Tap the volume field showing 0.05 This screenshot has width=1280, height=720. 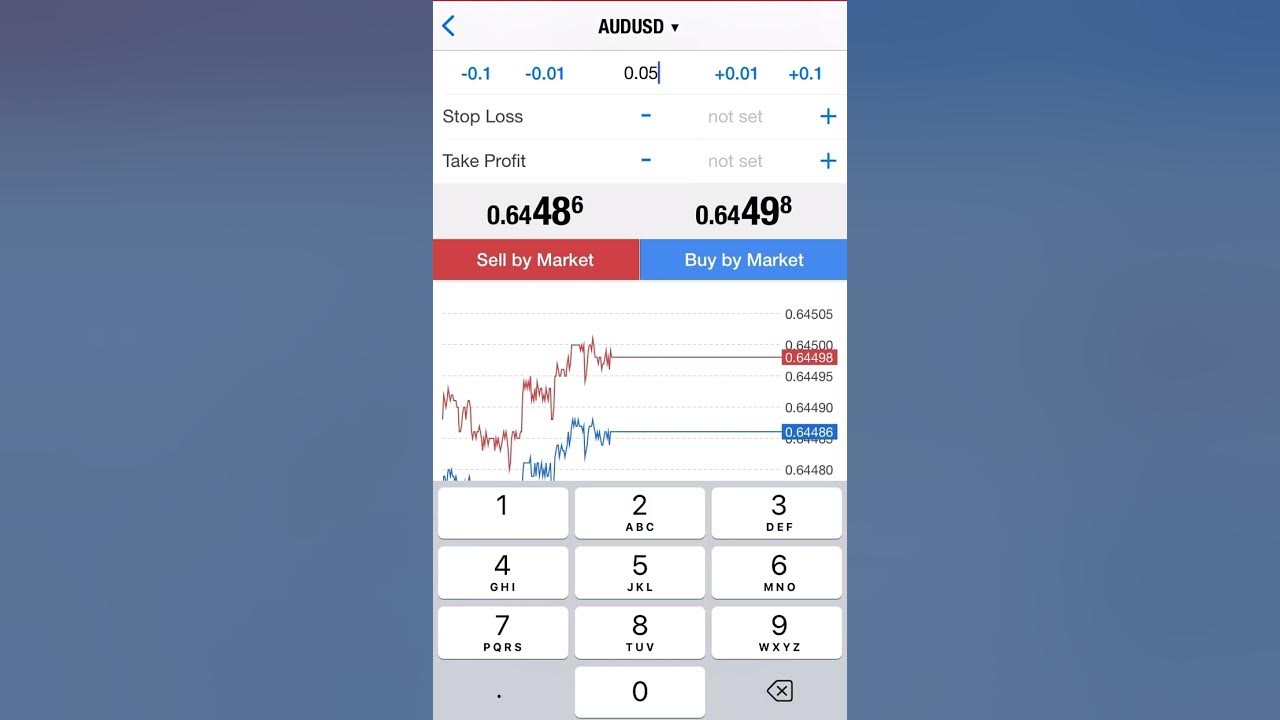coord(640,73)
